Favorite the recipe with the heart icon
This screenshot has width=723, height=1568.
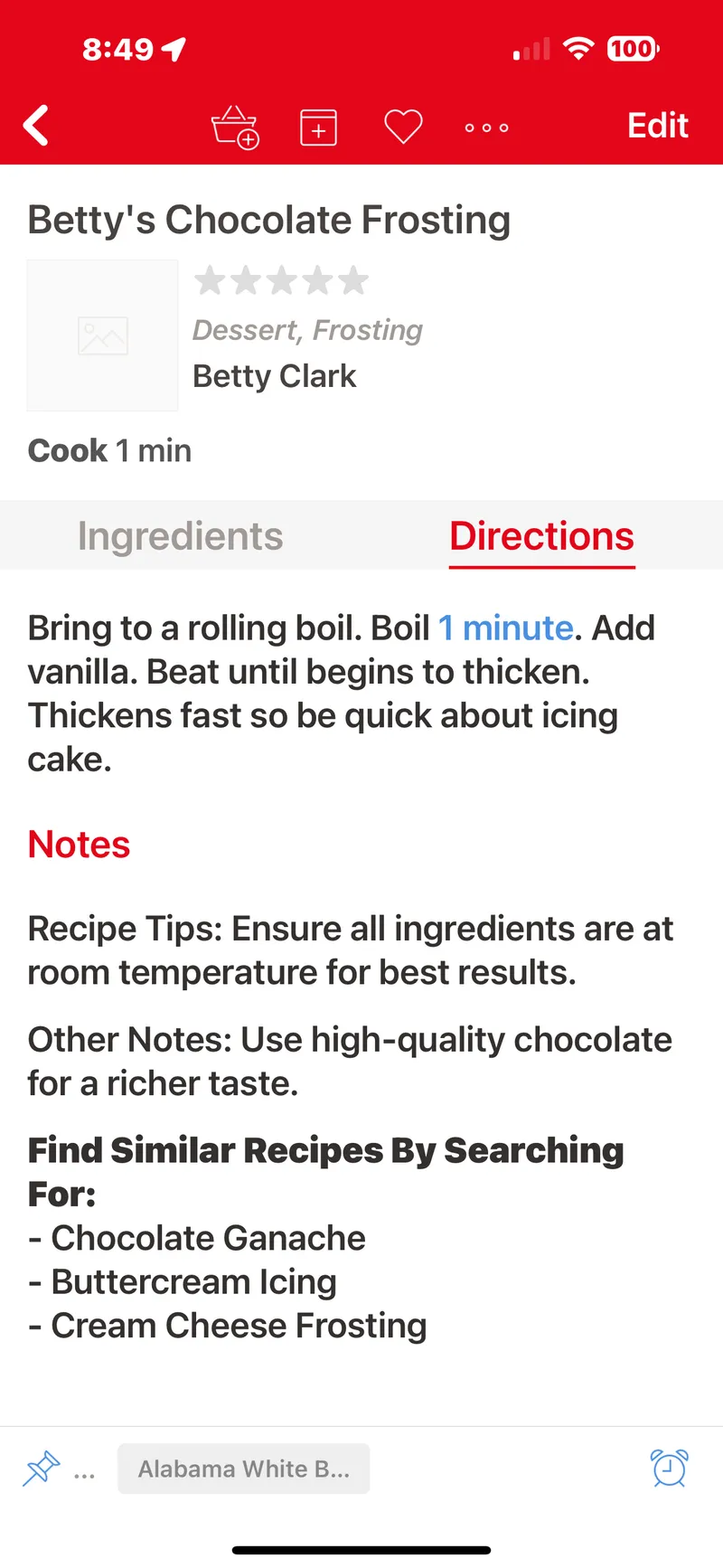point(403,127)
